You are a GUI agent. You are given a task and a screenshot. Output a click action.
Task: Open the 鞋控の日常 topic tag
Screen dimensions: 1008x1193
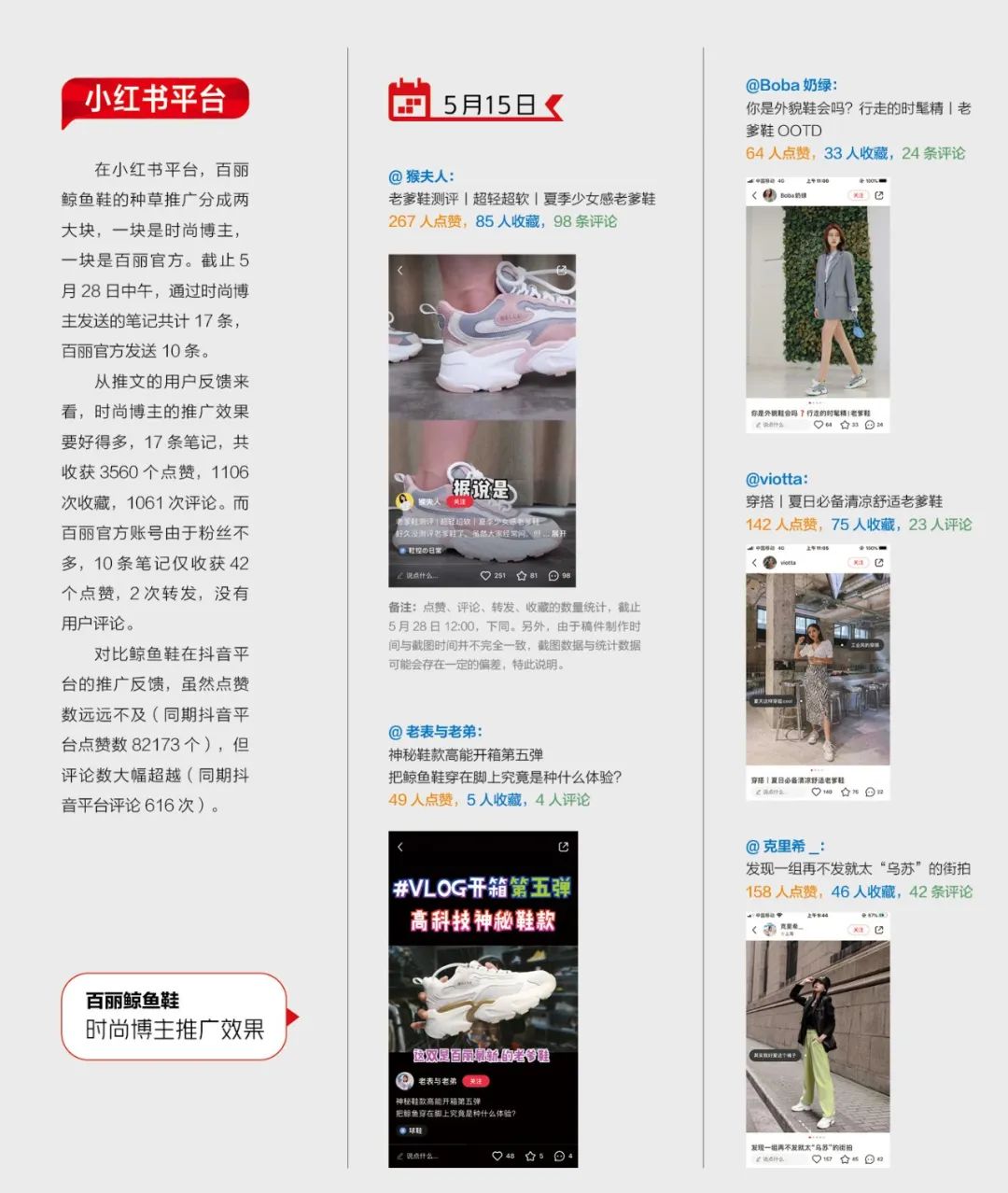(x=424, y=551)
